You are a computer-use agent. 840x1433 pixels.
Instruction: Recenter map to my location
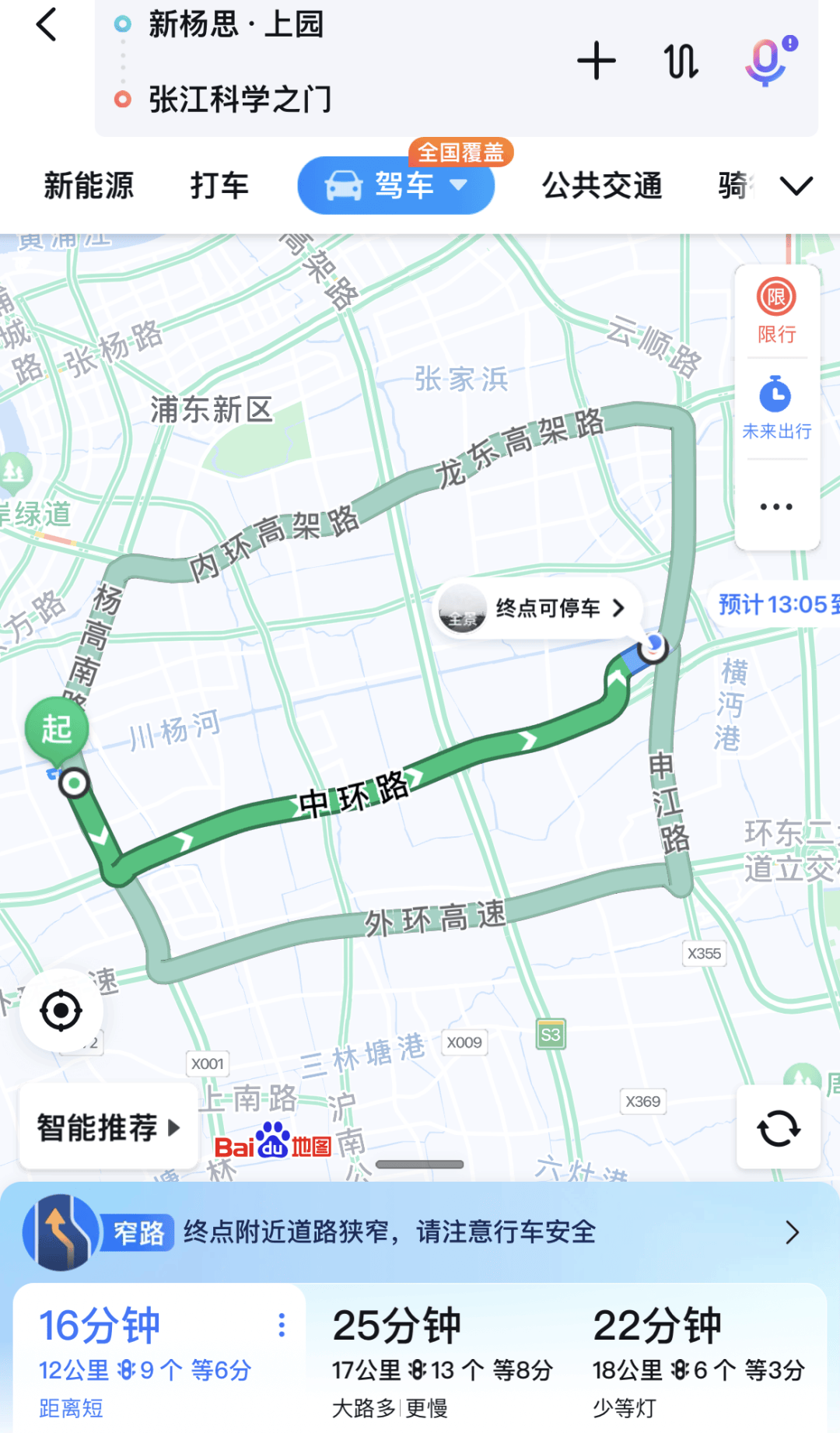(61, 1011)
